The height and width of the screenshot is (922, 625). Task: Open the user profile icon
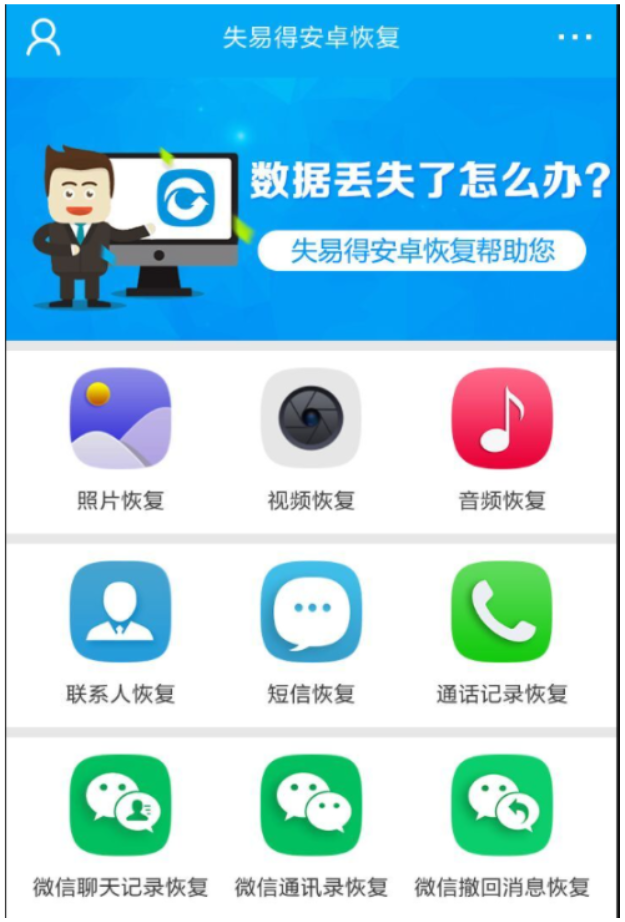click(x=43, y=37)
